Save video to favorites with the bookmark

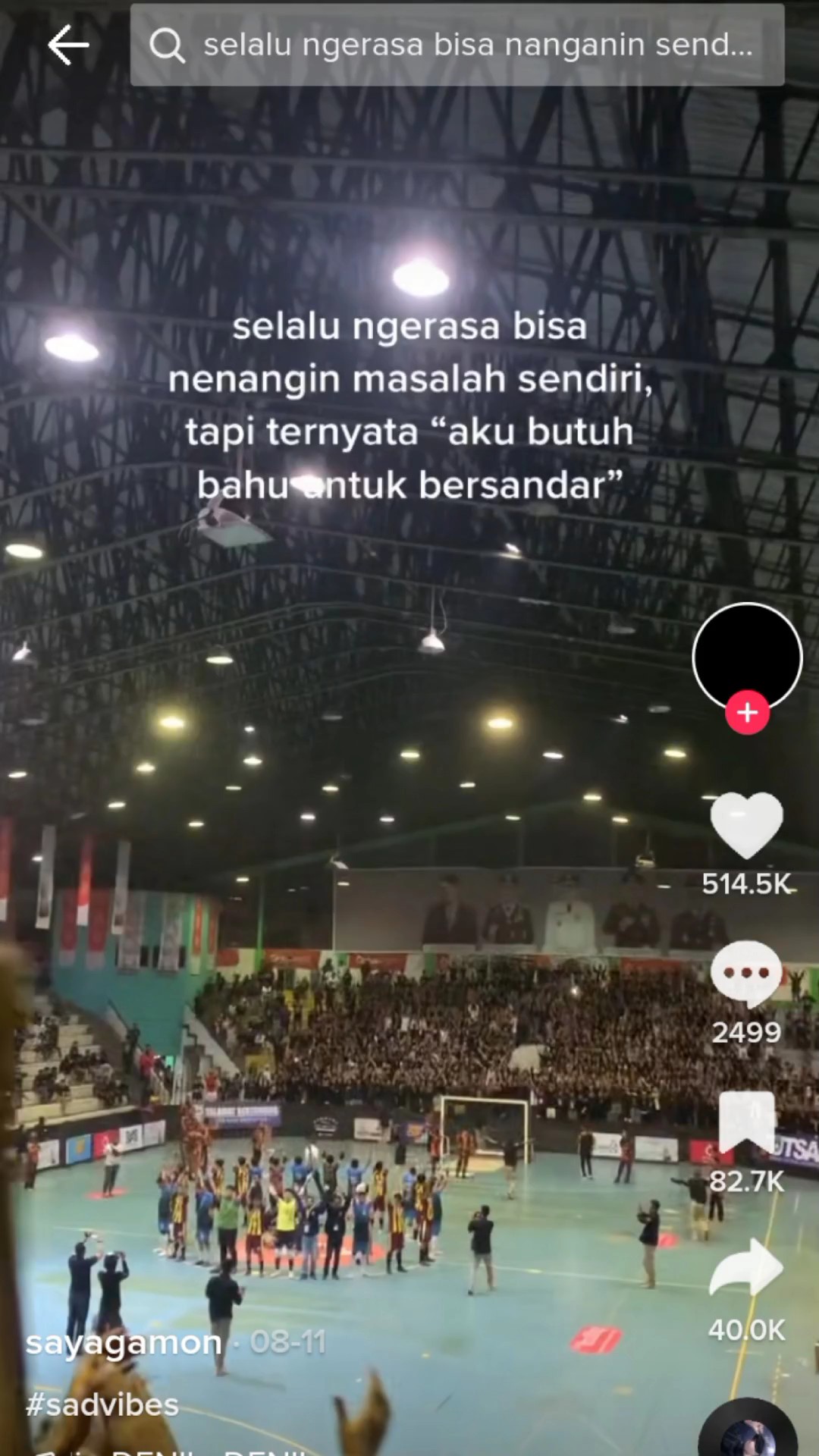pos(746,1124)
